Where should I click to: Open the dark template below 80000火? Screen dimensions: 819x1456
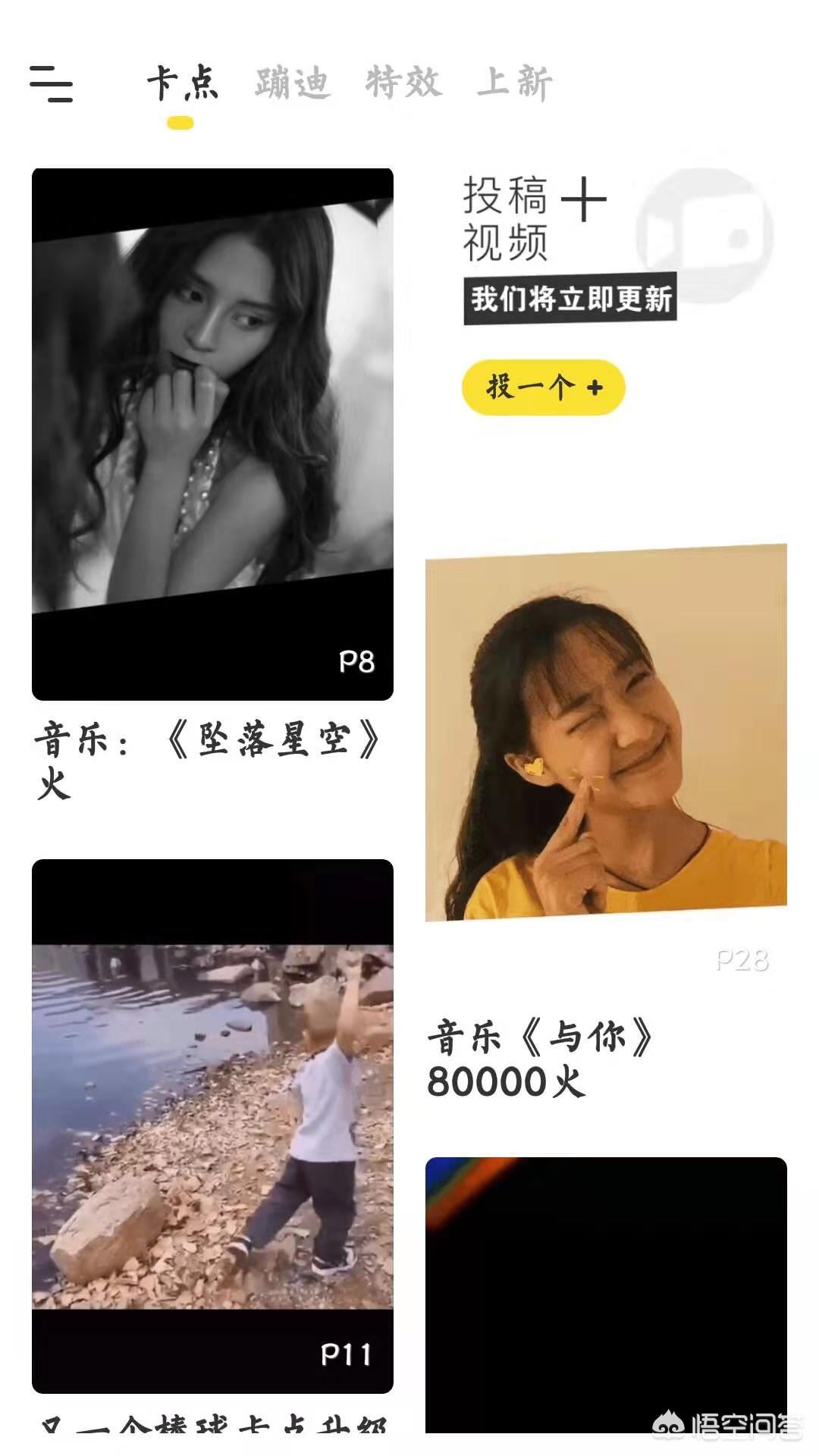[x=606, y=1294]
